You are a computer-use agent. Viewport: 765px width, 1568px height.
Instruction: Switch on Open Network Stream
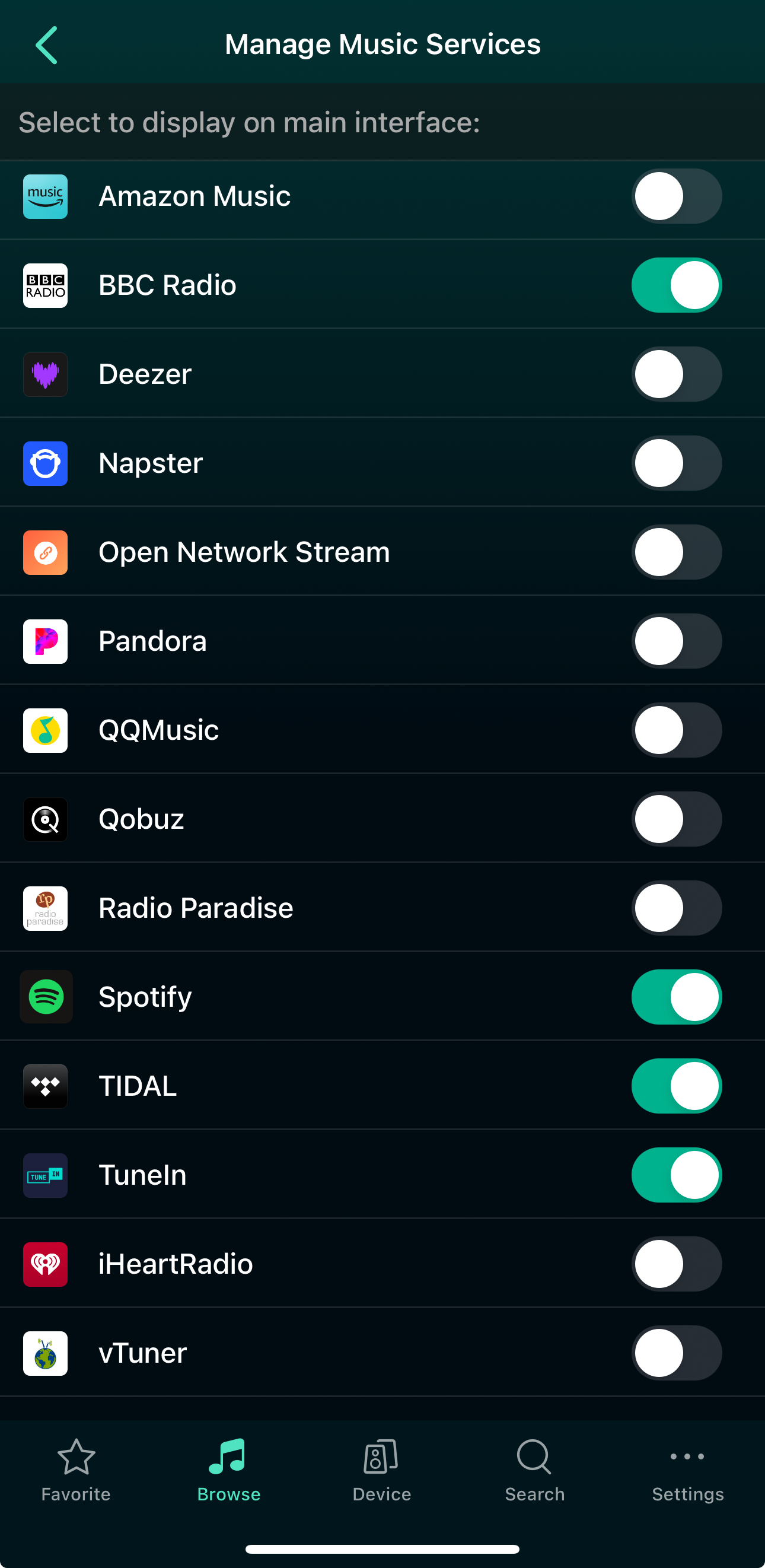[676, 552]
